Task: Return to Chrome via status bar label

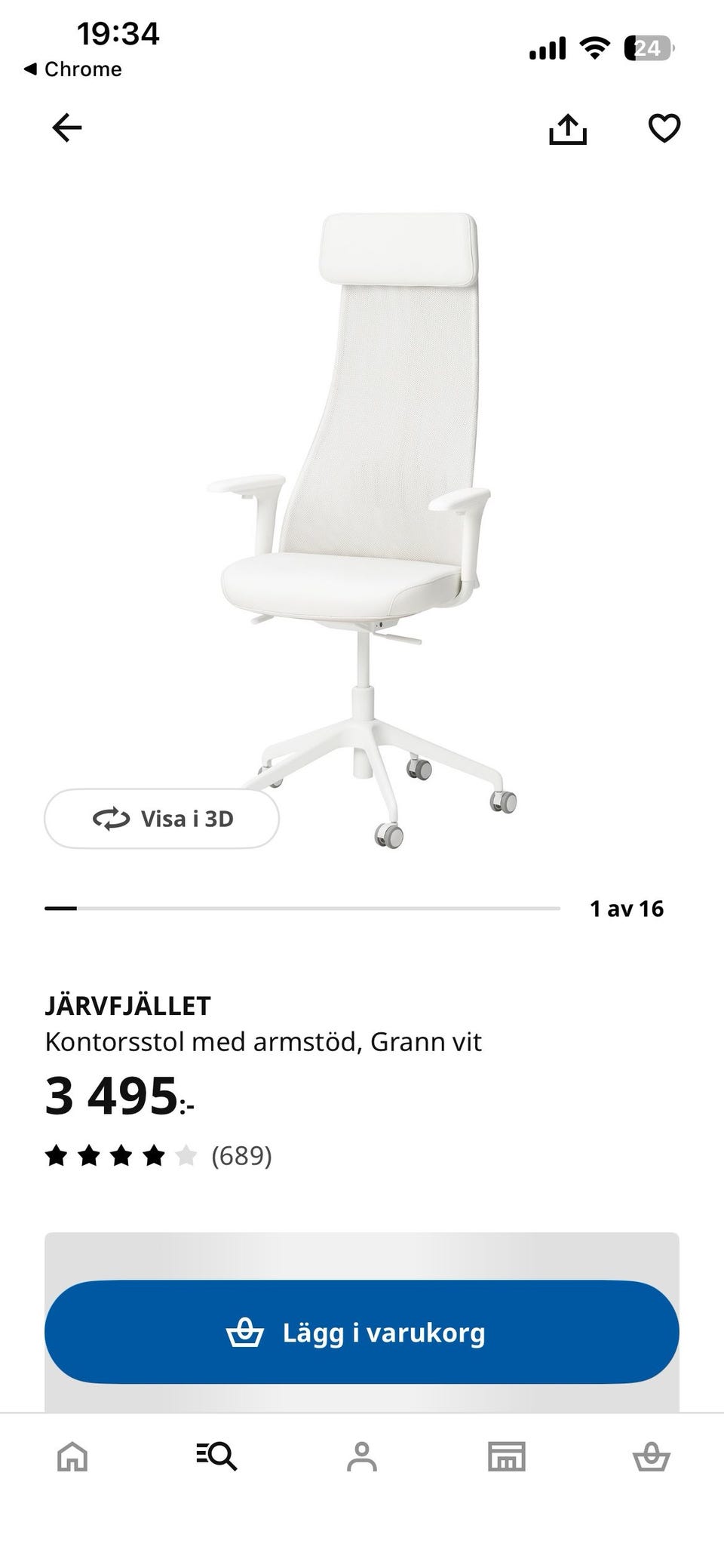Action: (x=74, y=69)
